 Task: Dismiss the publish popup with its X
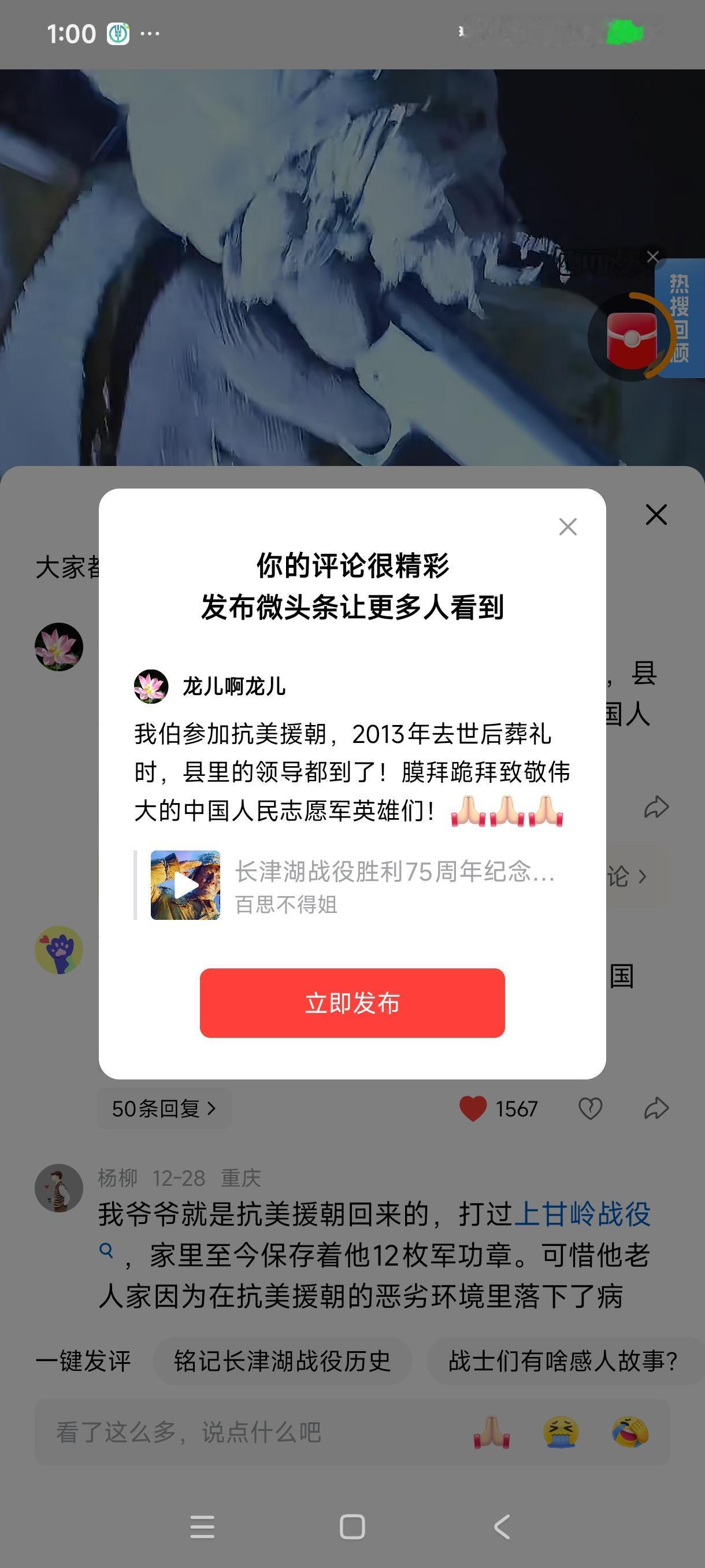(x=567, y=527)
